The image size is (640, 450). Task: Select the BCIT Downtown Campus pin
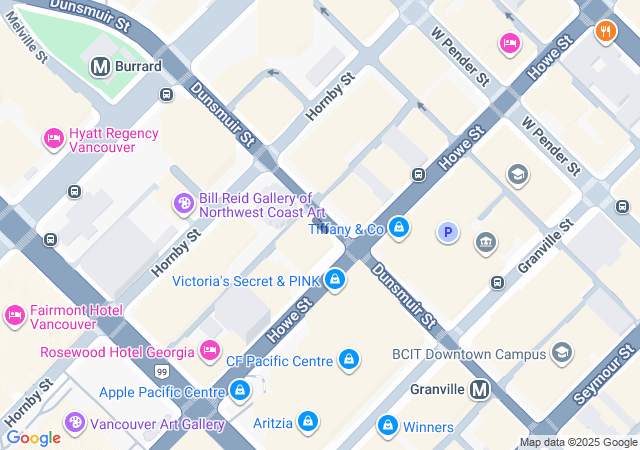562,352
